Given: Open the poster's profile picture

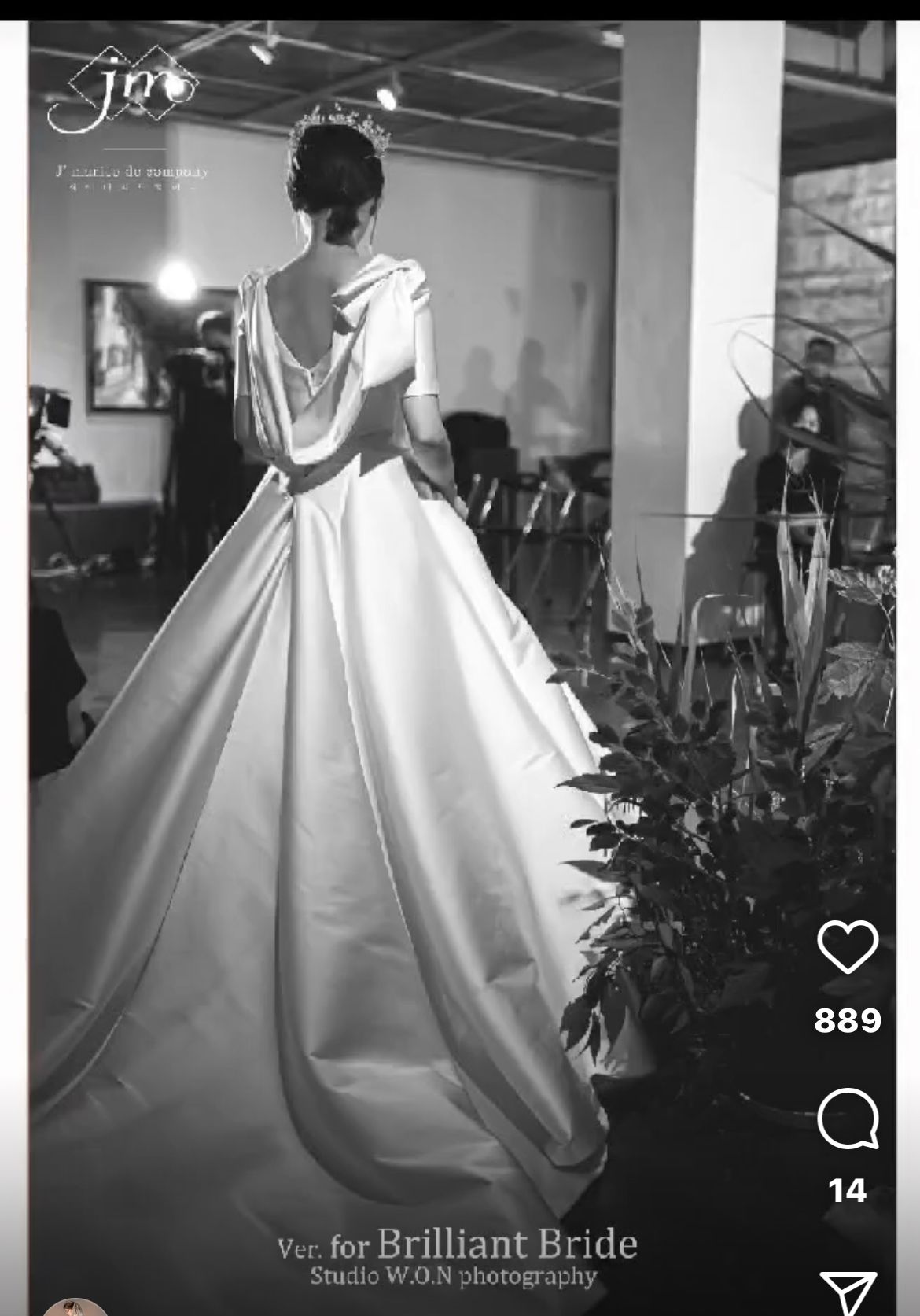Looking at the screenshot, I should coord(75,1307).
